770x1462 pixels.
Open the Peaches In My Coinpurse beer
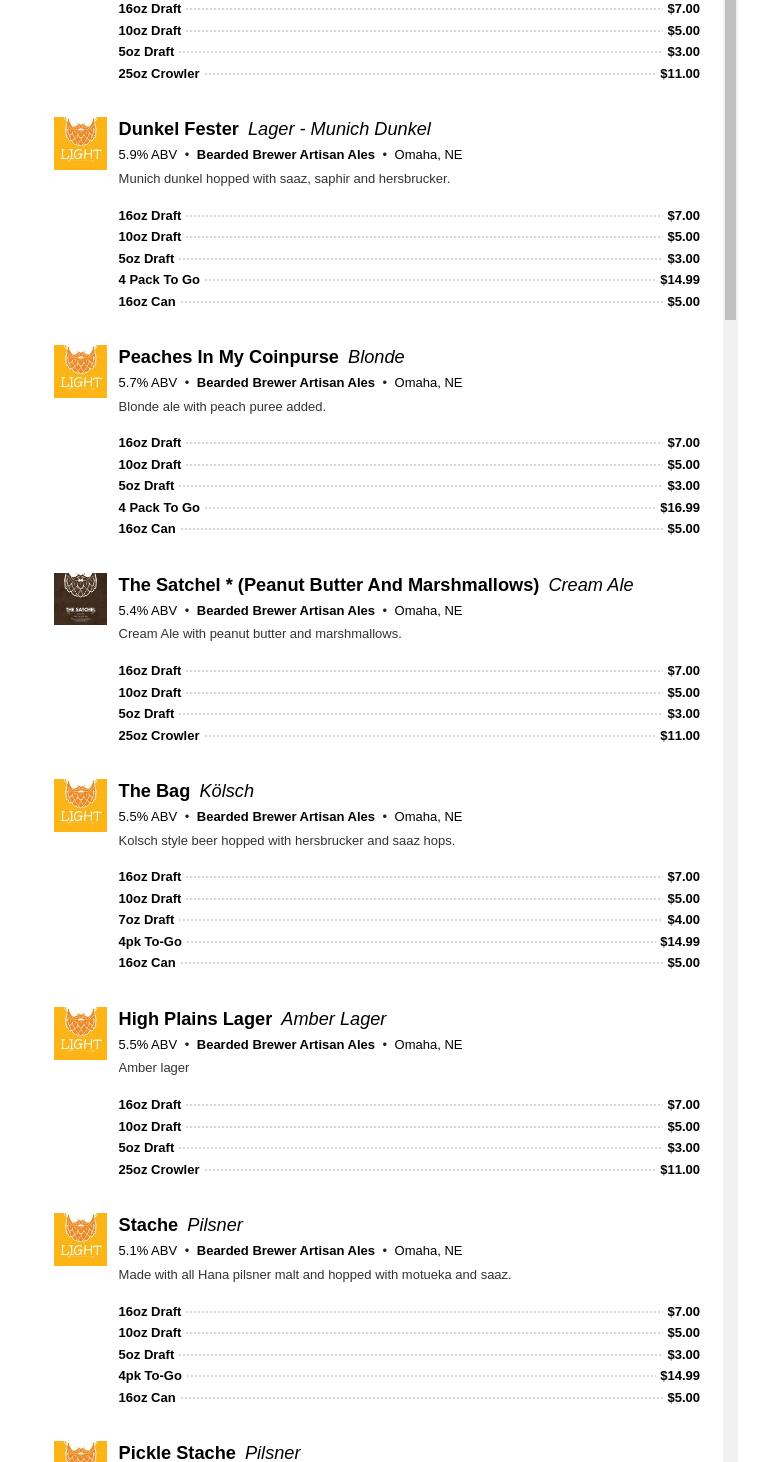228,357
